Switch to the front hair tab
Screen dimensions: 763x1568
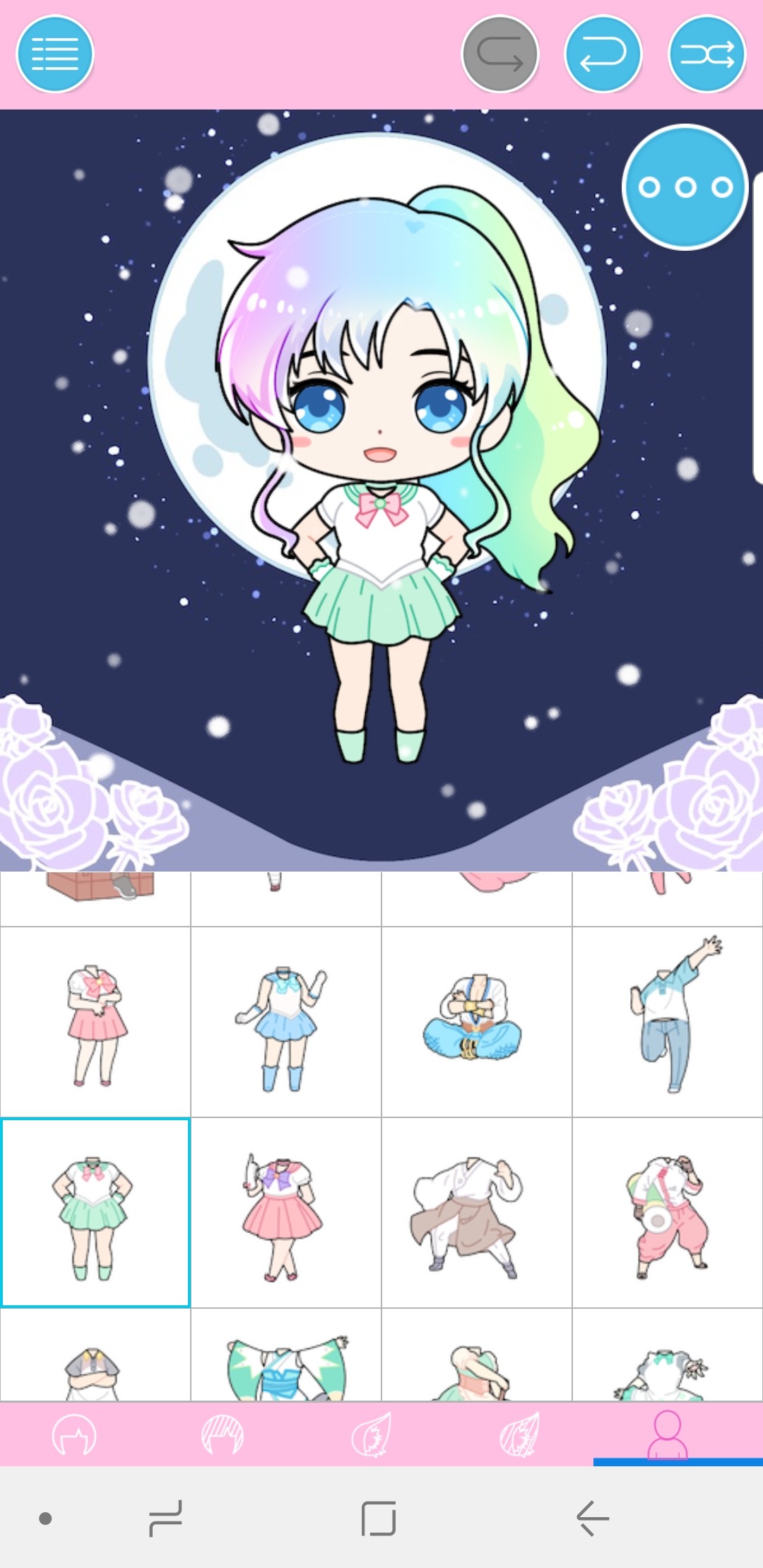pos(74,1434)
